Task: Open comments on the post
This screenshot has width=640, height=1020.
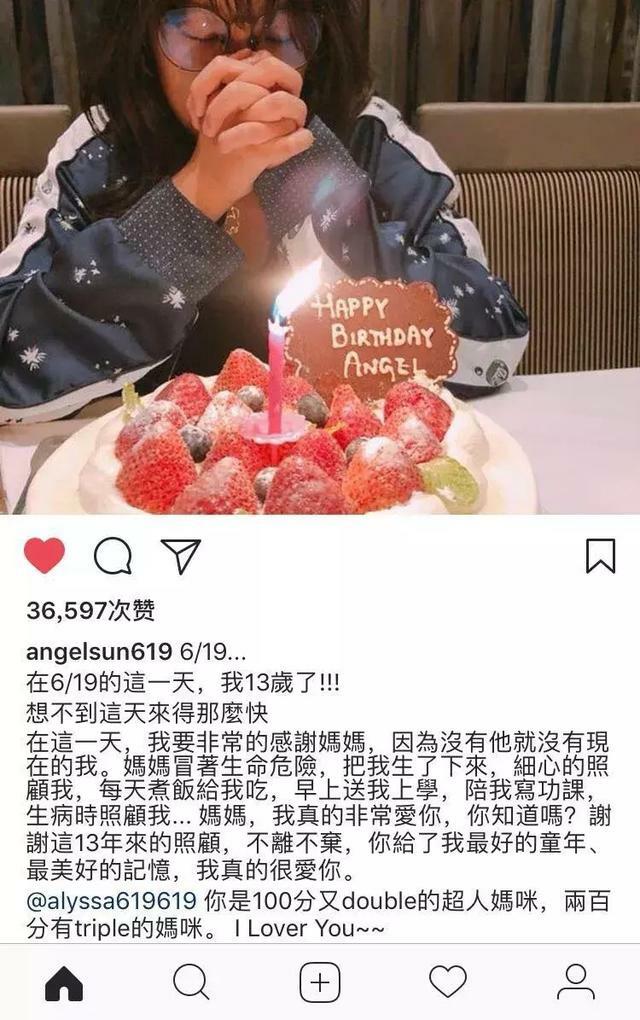Action: (112, 556)
